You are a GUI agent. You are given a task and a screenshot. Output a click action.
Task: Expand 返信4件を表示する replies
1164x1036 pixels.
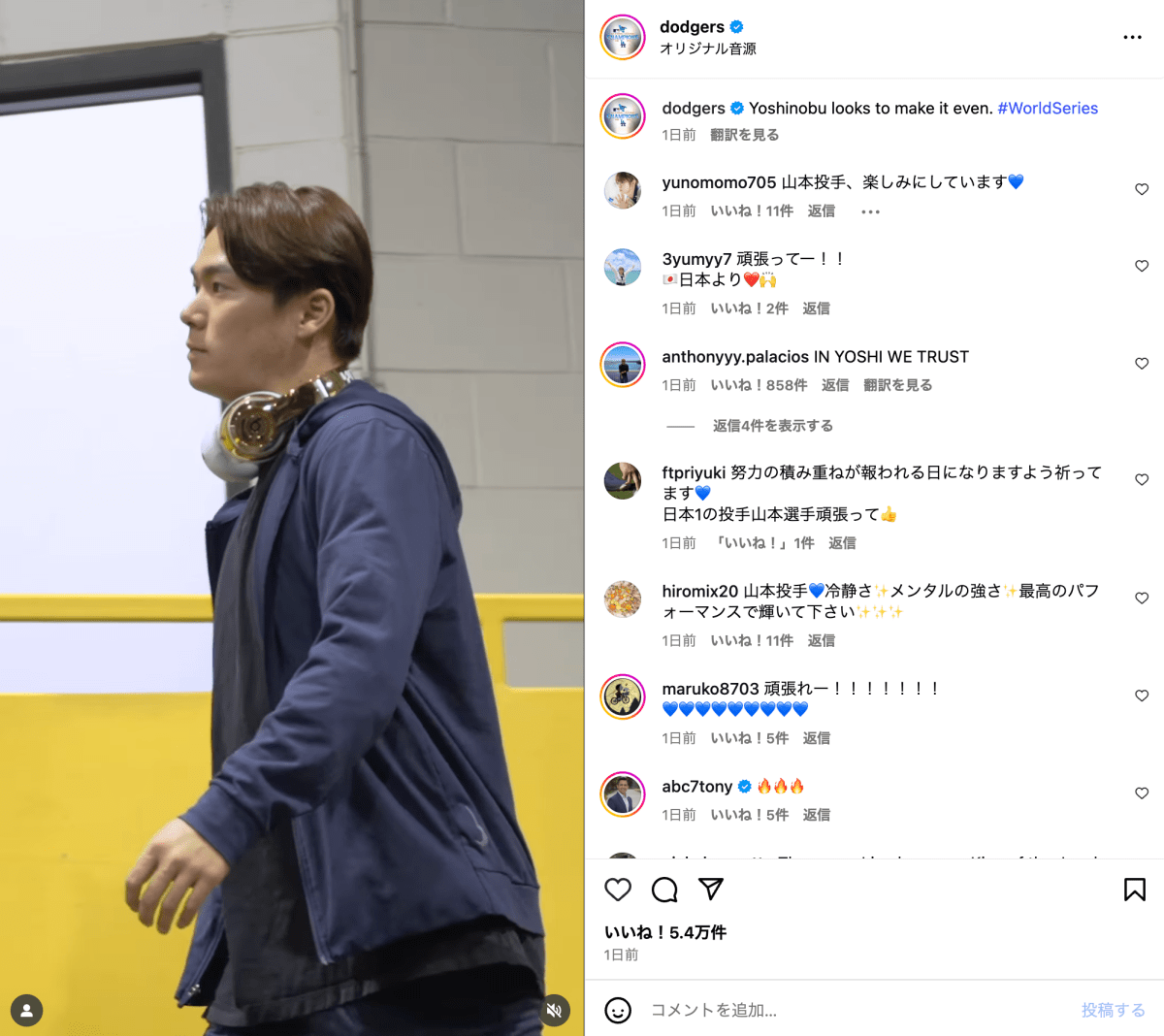[772, 426]
